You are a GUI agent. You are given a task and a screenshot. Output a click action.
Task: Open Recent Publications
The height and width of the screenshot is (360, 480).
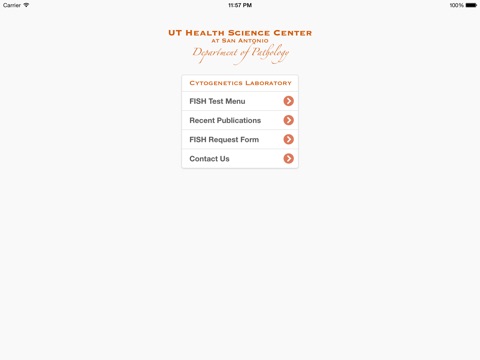(240, 120)
